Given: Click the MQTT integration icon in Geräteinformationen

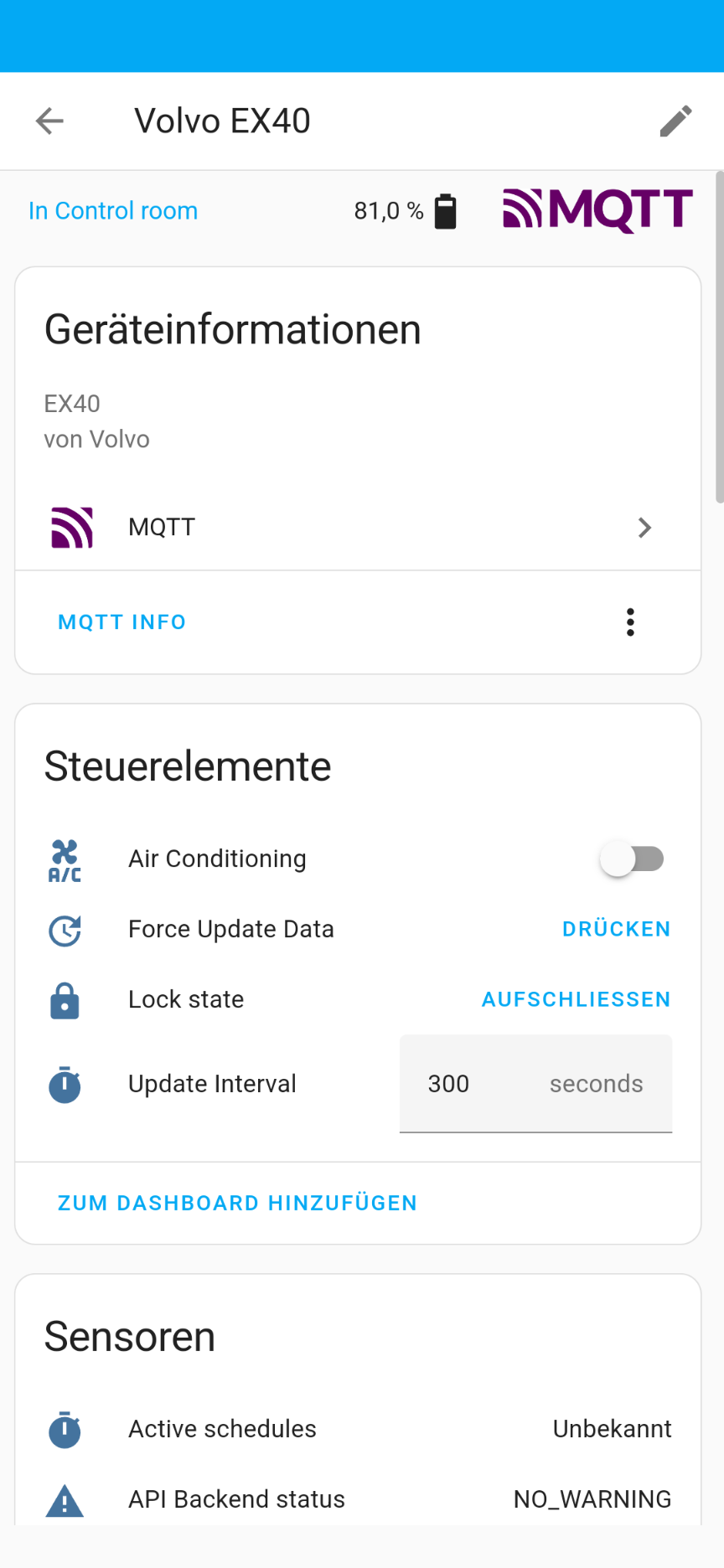Looking at the screenshot, I should click(70, 527).
